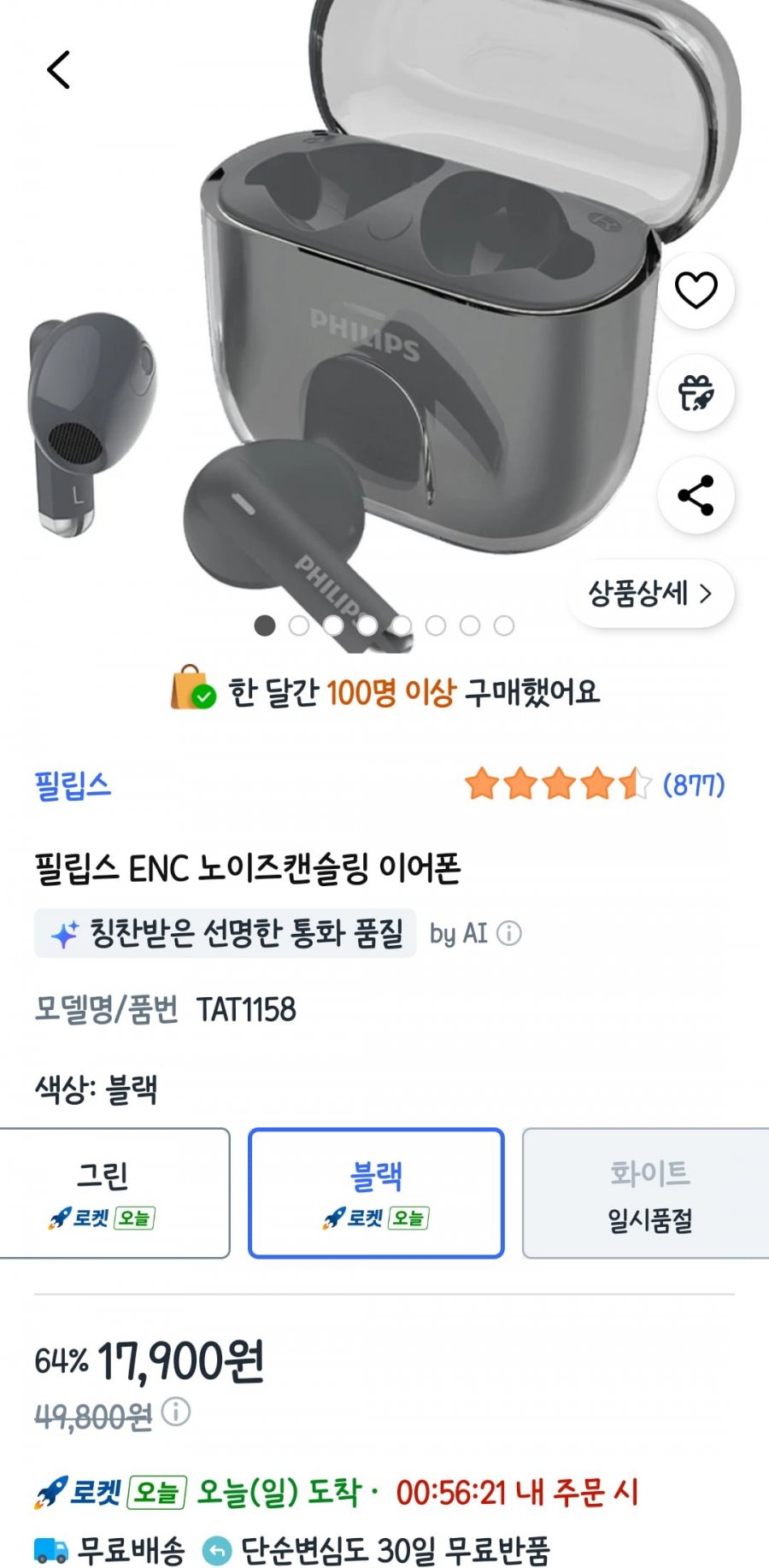Open 상품상세 product details

point(650,593)
